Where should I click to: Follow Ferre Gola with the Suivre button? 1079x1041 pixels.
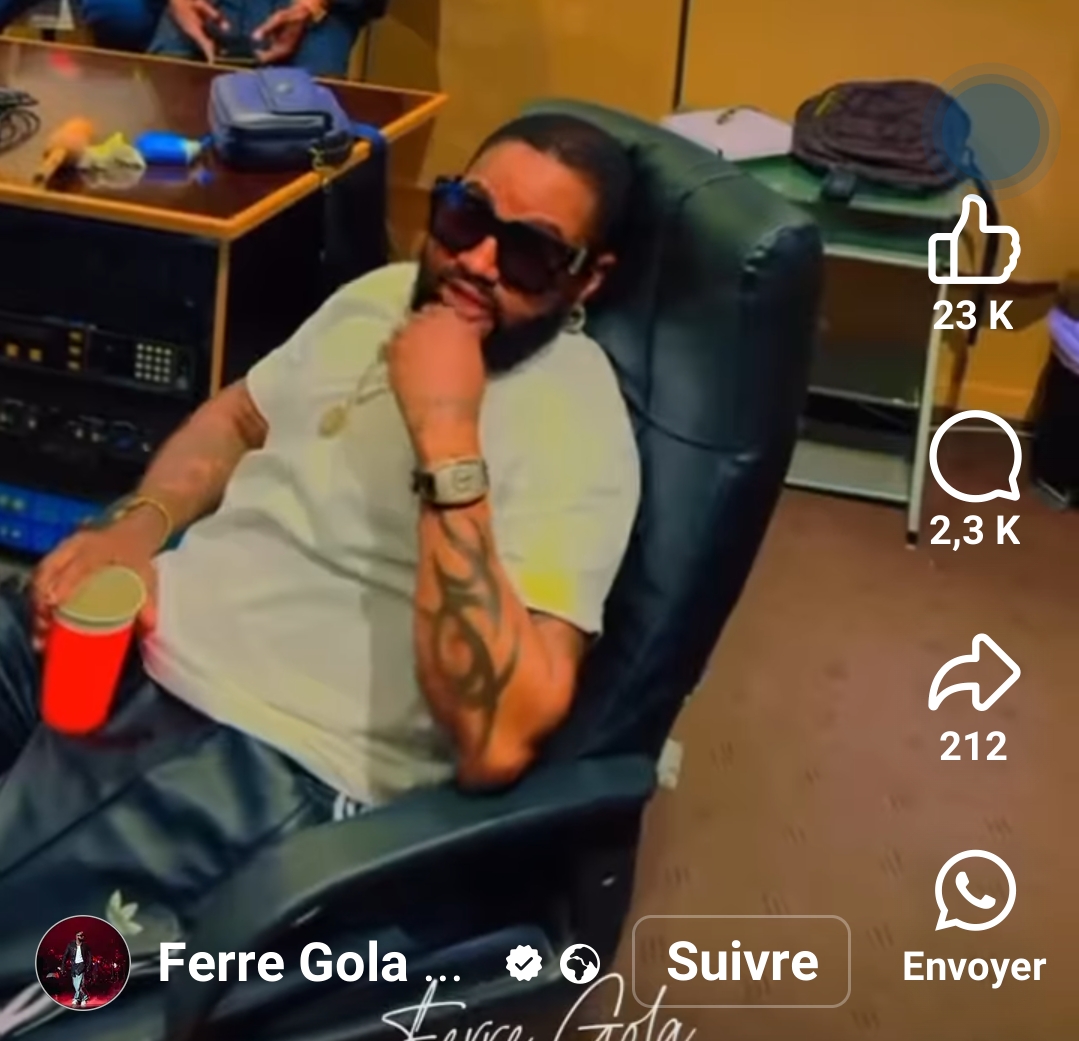[x=741, y=962]
